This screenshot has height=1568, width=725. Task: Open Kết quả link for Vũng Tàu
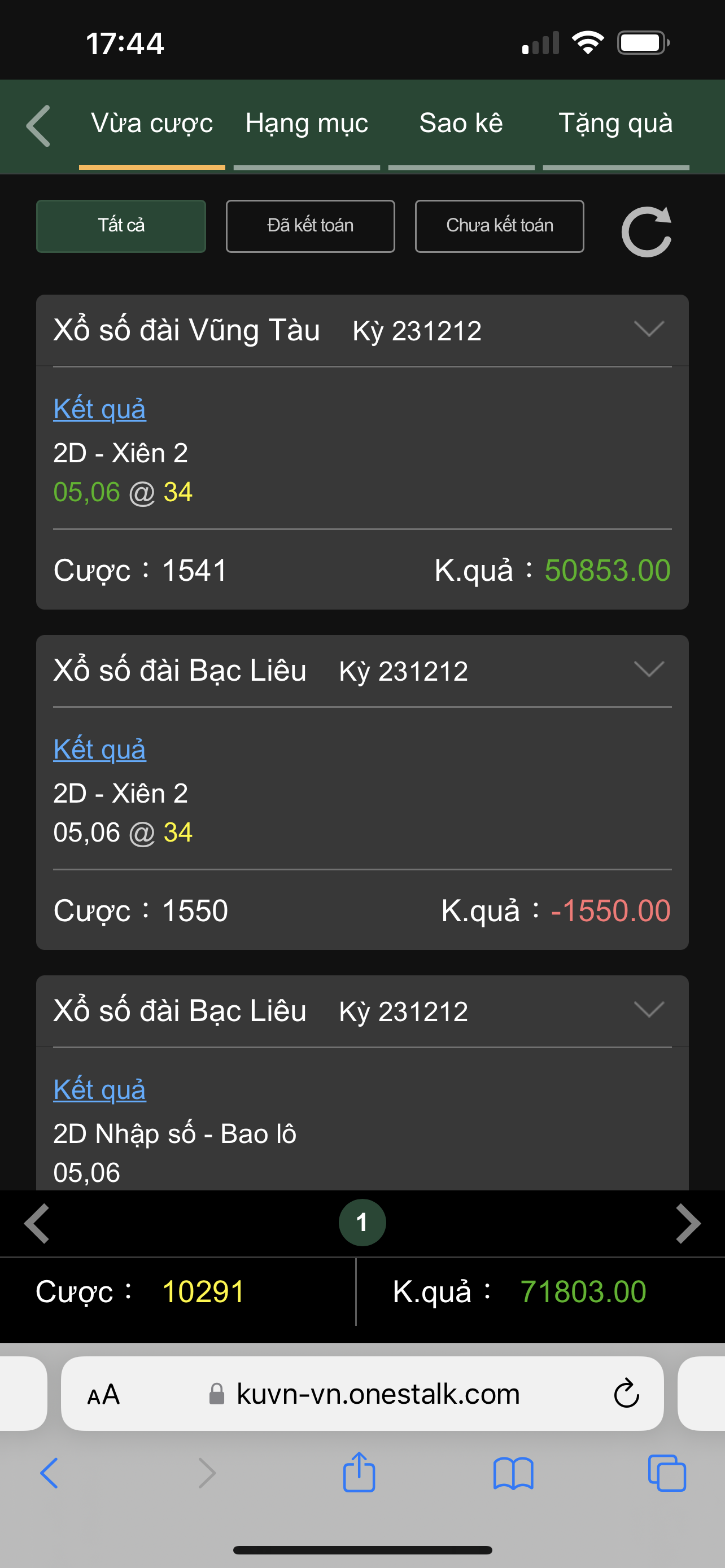[x=99, y=409]
